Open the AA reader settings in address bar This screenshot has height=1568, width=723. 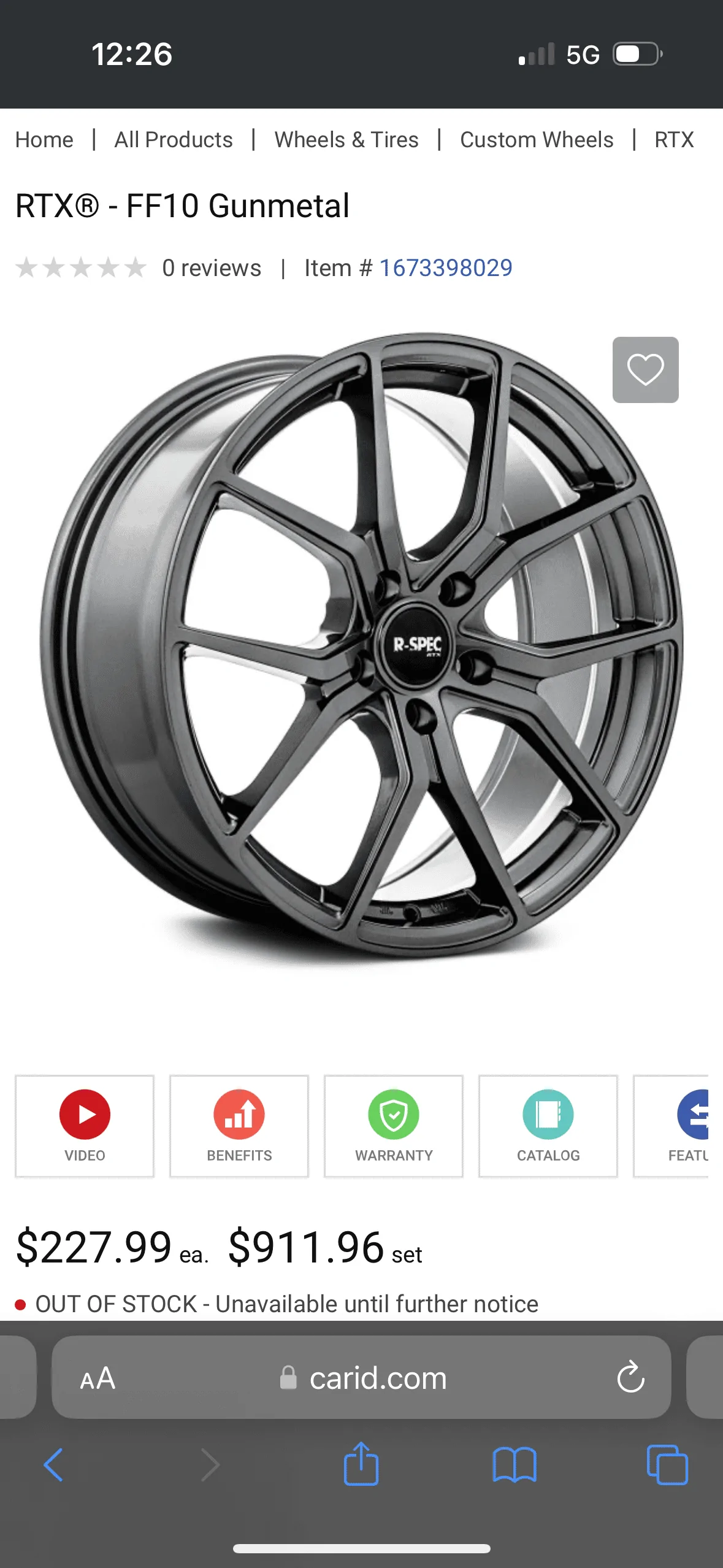pos(98,1378)
